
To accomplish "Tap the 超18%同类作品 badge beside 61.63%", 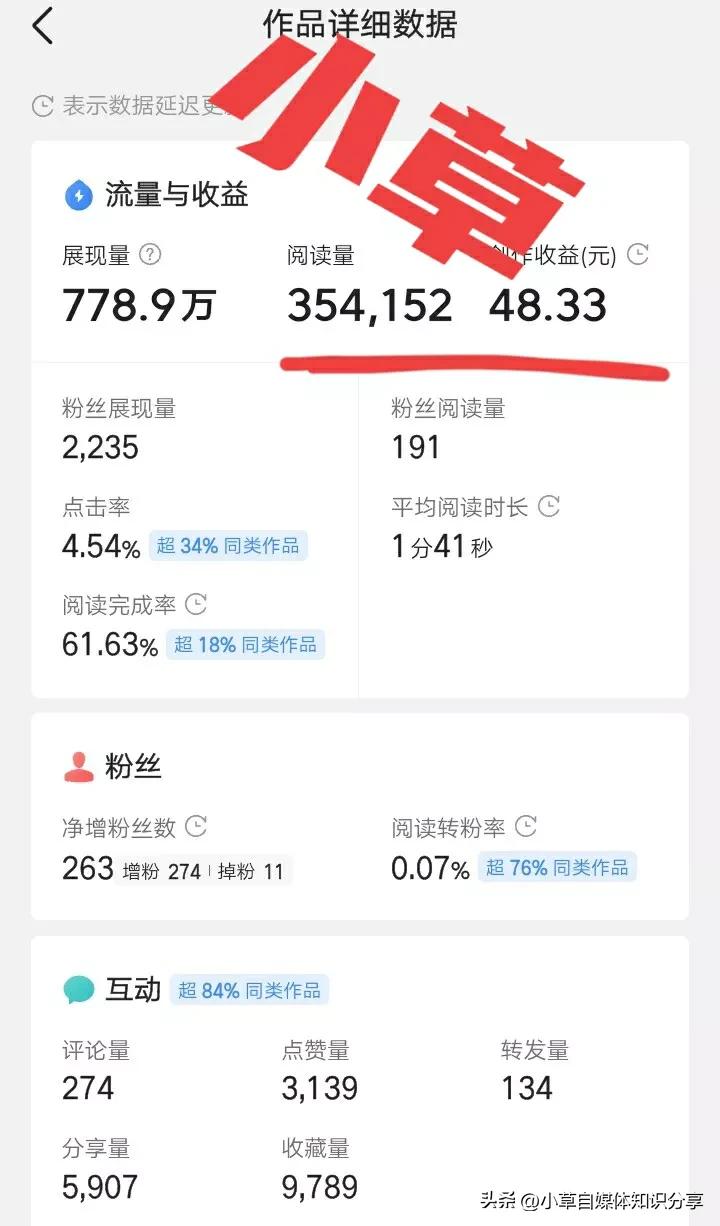I will coord(246,645).
